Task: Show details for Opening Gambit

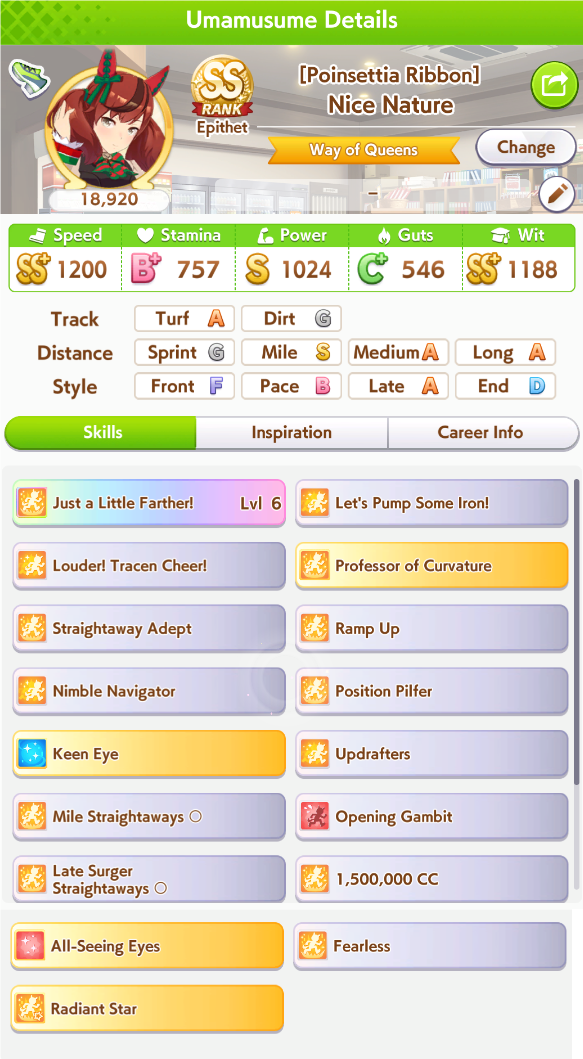Action: 432,817
